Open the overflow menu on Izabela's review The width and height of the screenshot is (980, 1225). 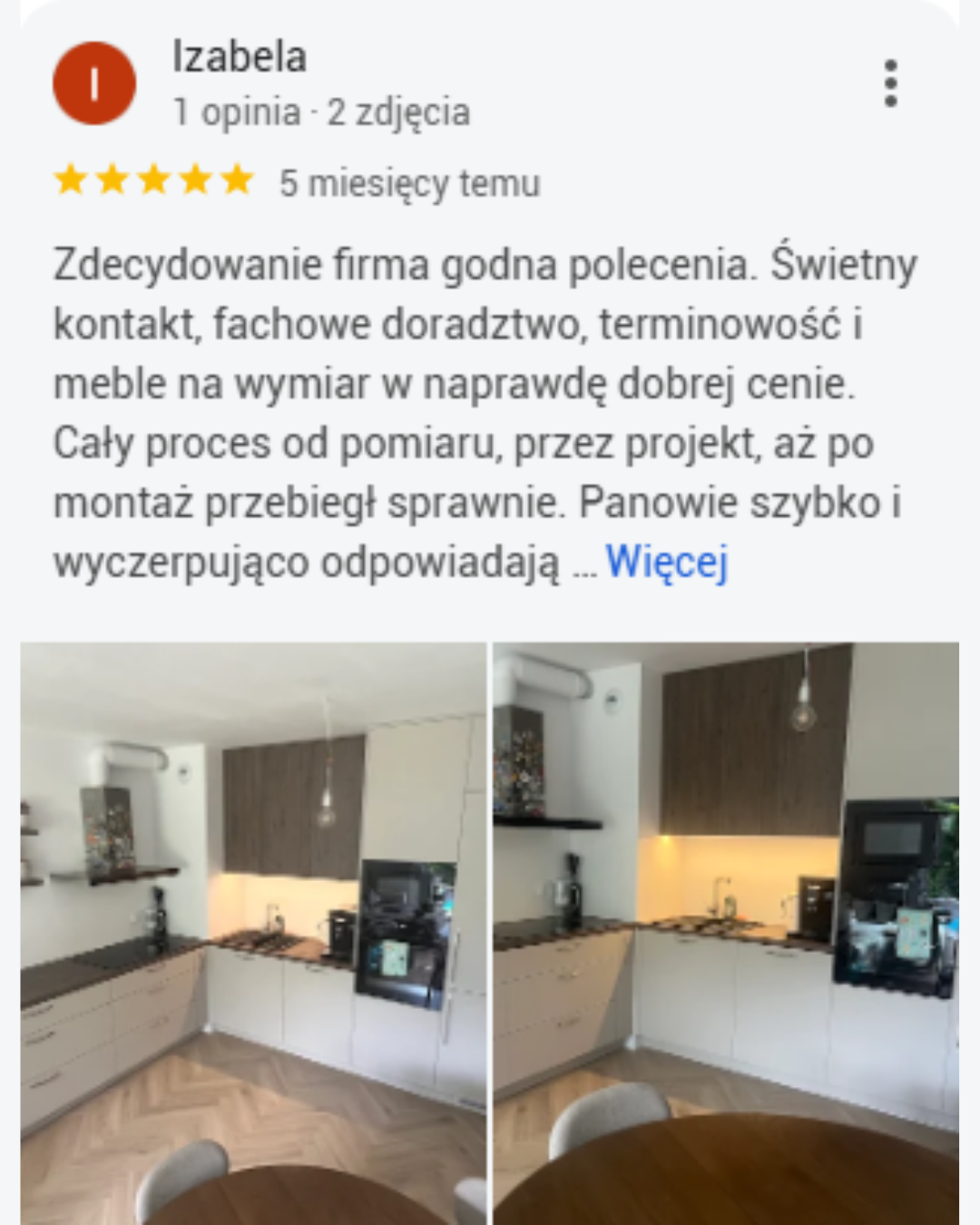[890, 83]
